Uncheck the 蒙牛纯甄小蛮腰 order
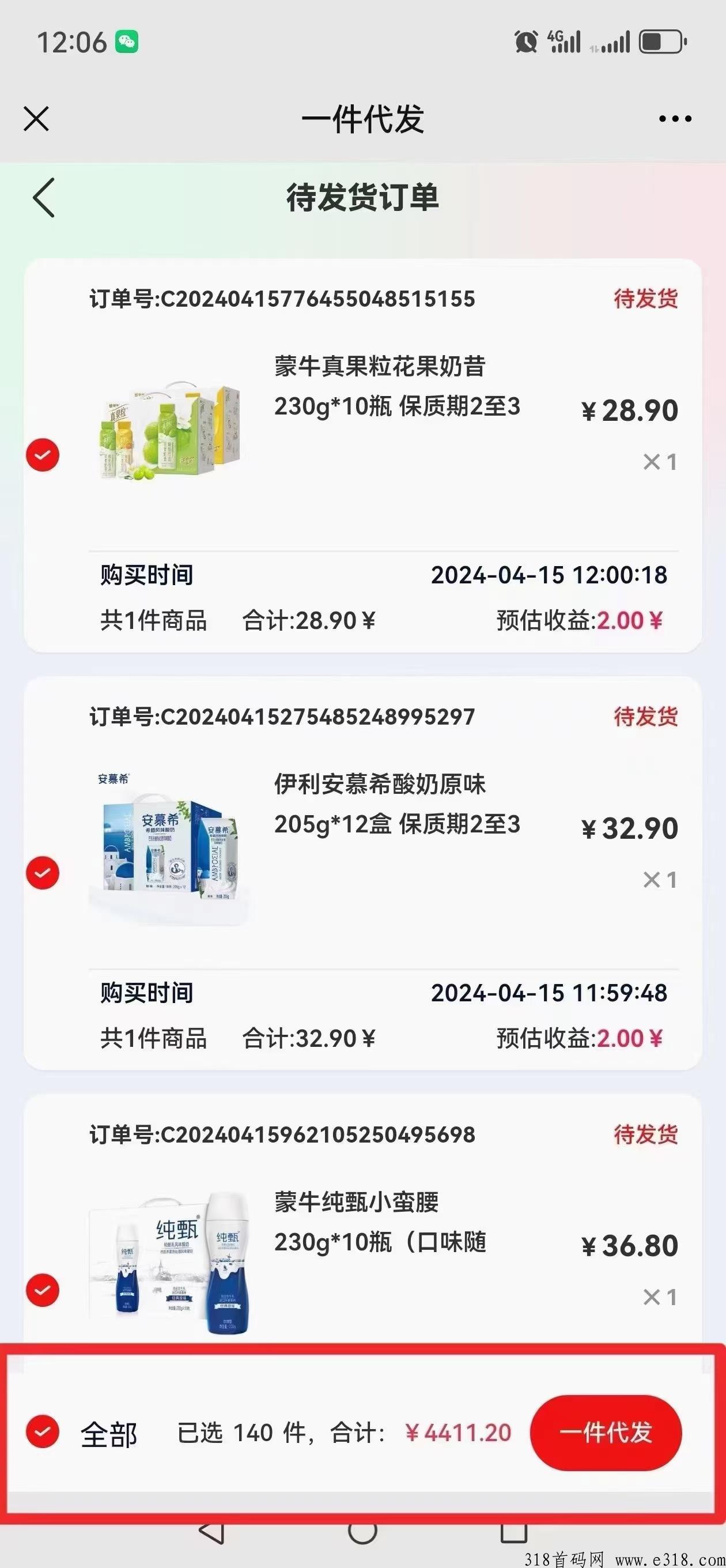This screenshot has height=1568, width=726. point(43,1290)
